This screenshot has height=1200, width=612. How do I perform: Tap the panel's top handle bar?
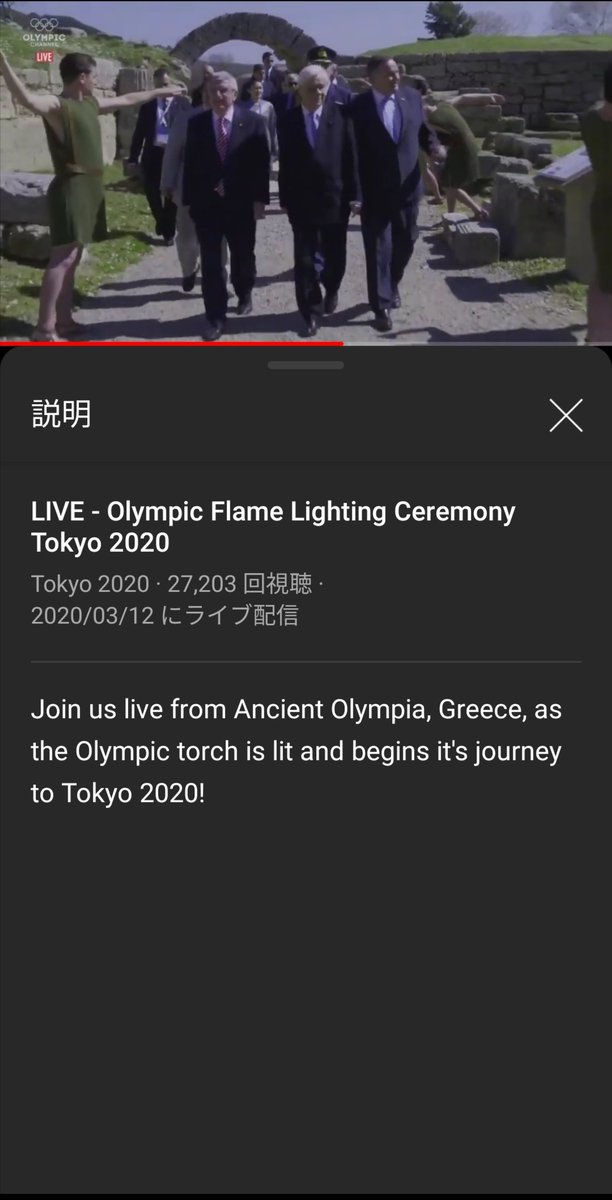[x=306, y=365]
